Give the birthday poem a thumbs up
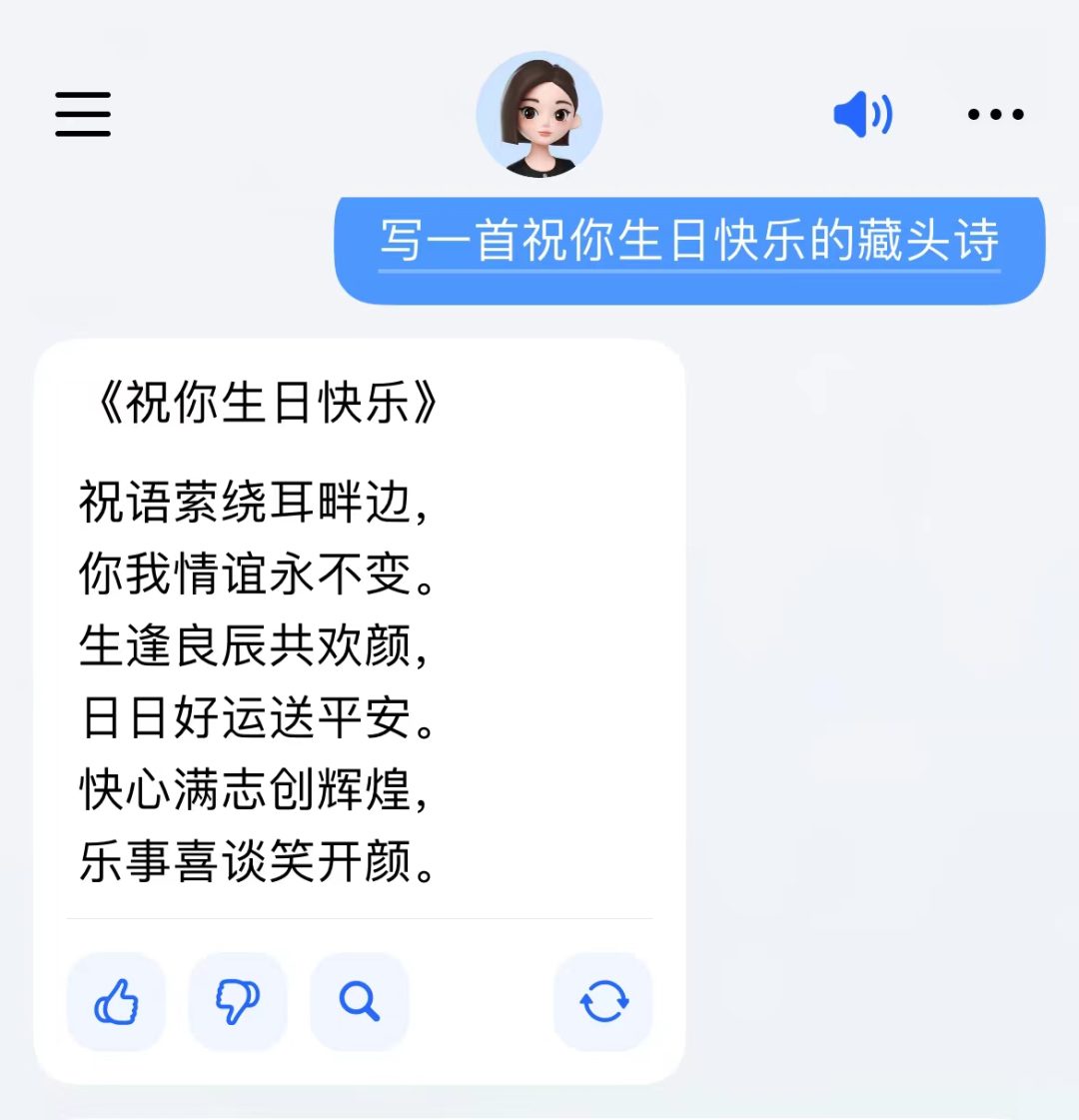This screenshot has width=1079, height=1120. pyautogui.click(x=116, y=1000)
